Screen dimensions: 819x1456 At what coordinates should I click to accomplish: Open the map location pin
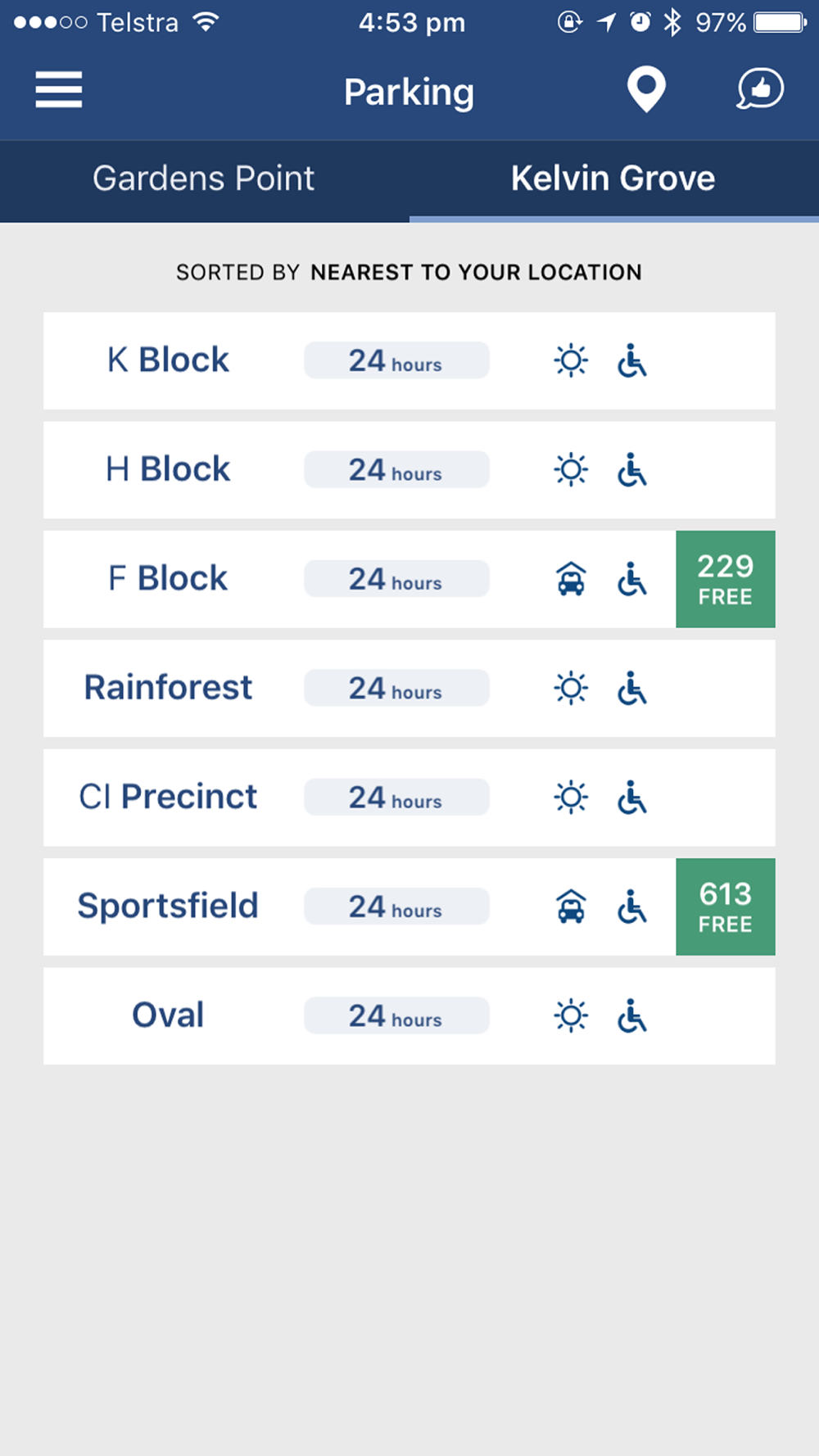pyautogui.click(x=646, y=90)
